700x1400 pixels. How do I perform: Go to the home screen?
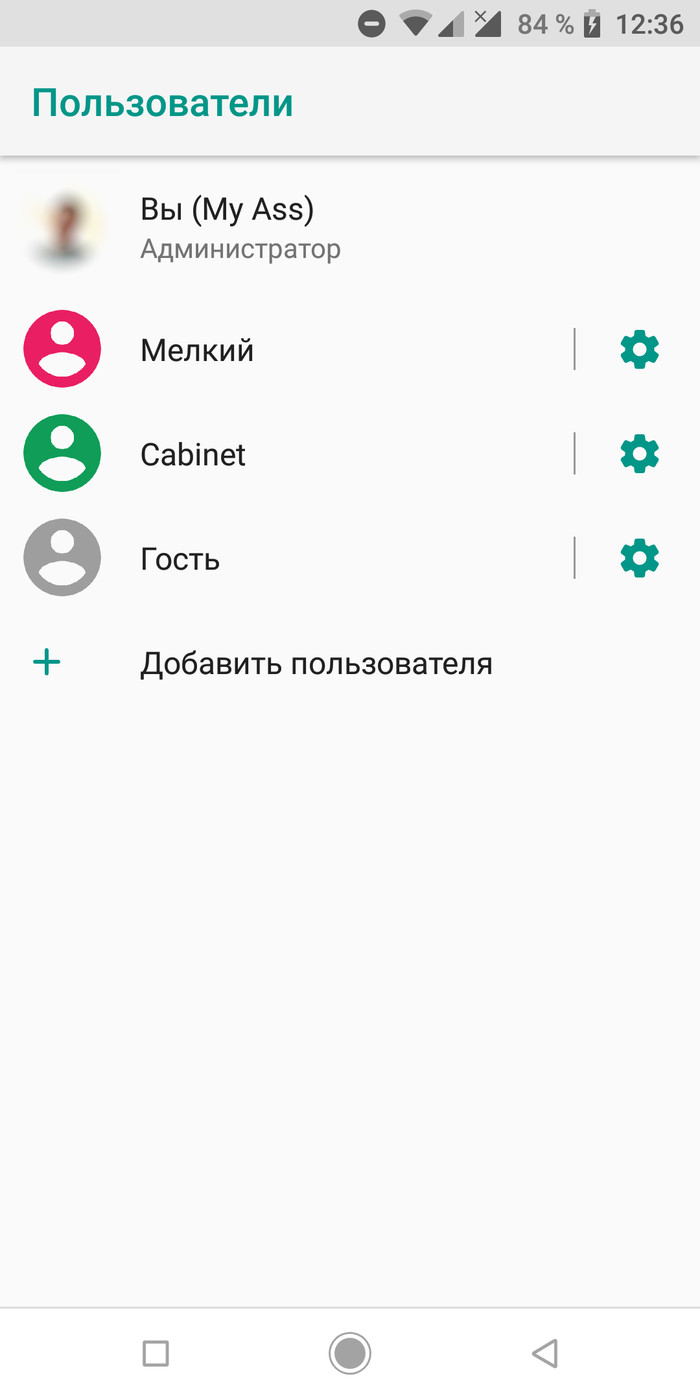350,1353
